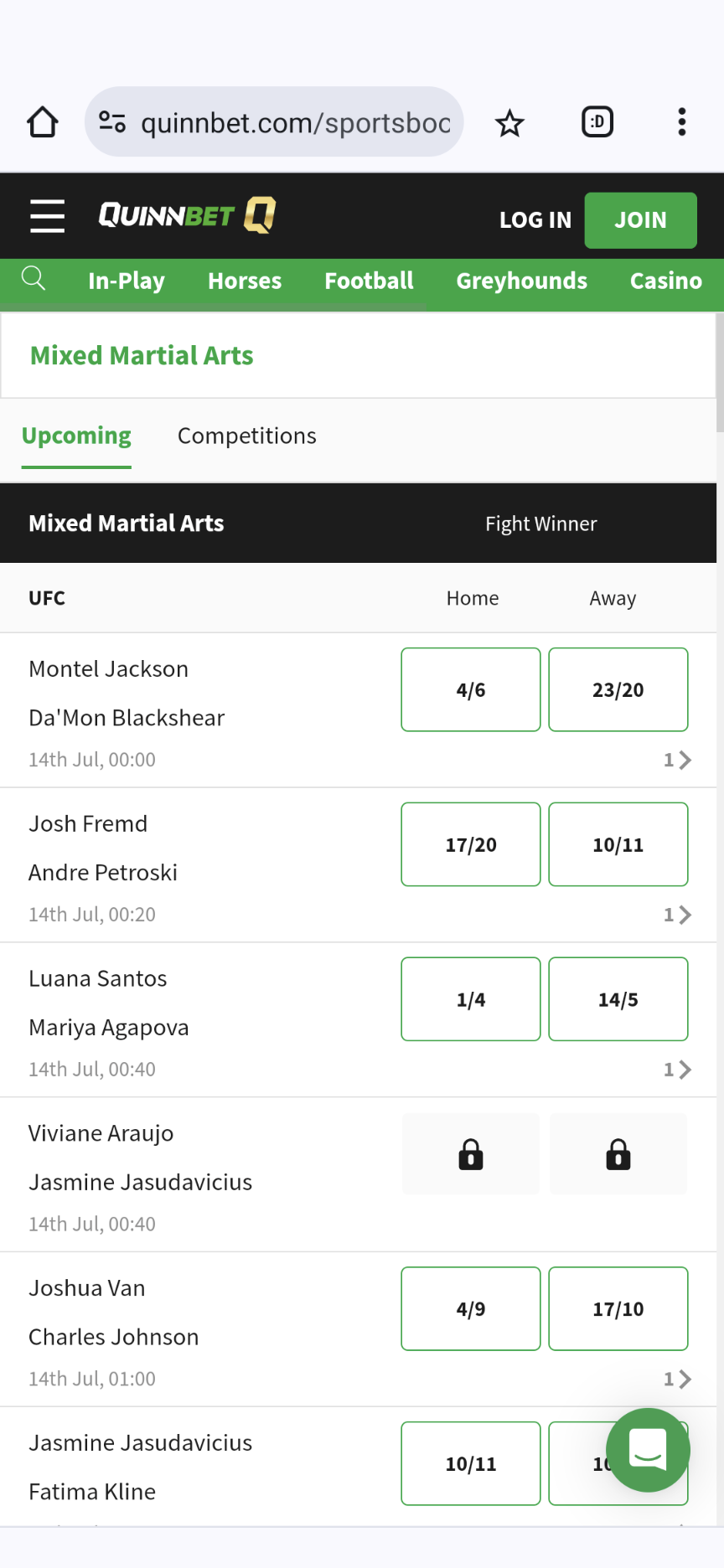Select Montel Jackson 4/6 odds
This screenshot has height=1568, width=724.
point(470,689)
